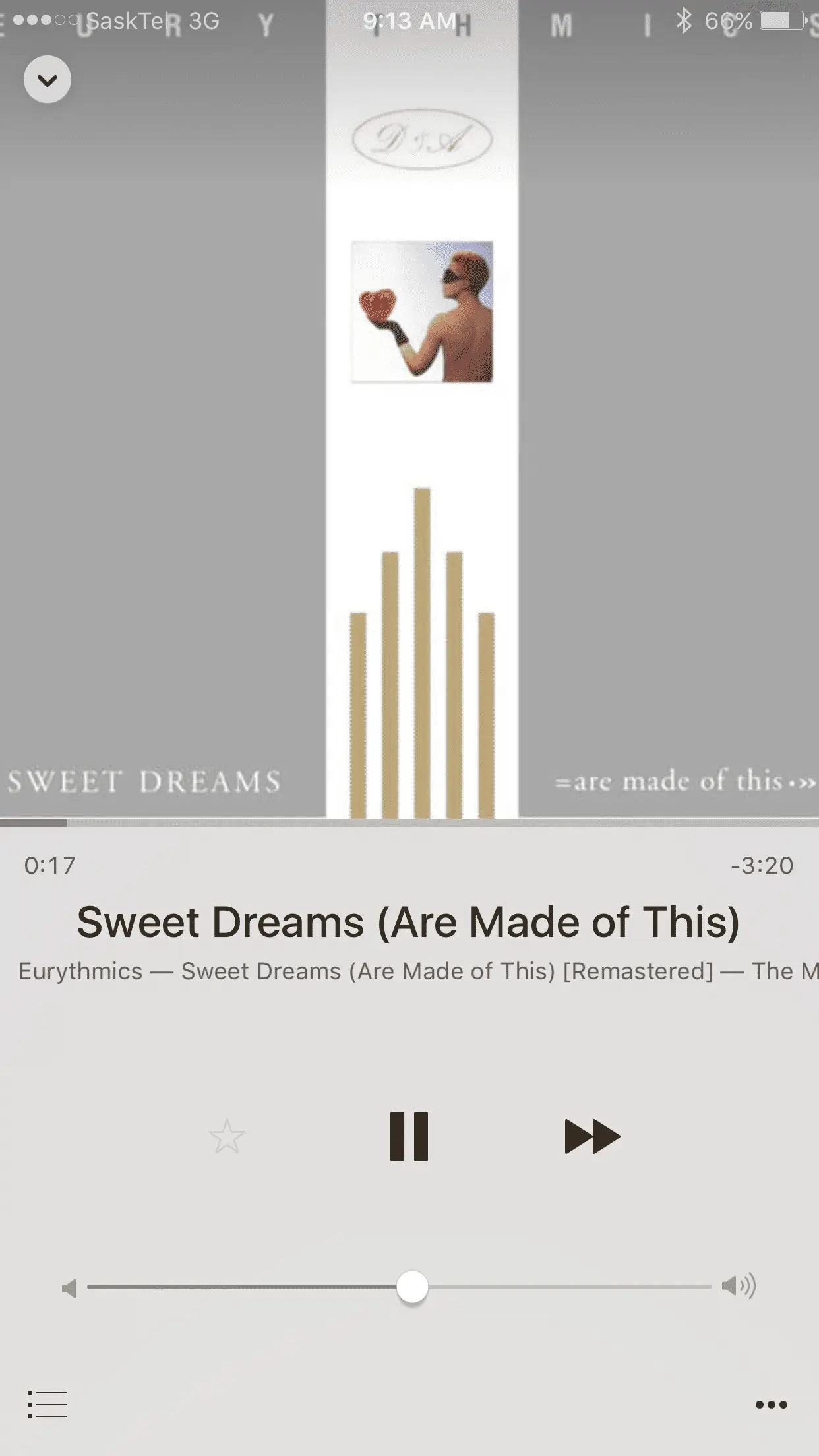
Task: Tap the song progress bar
Action: [409, 822]
